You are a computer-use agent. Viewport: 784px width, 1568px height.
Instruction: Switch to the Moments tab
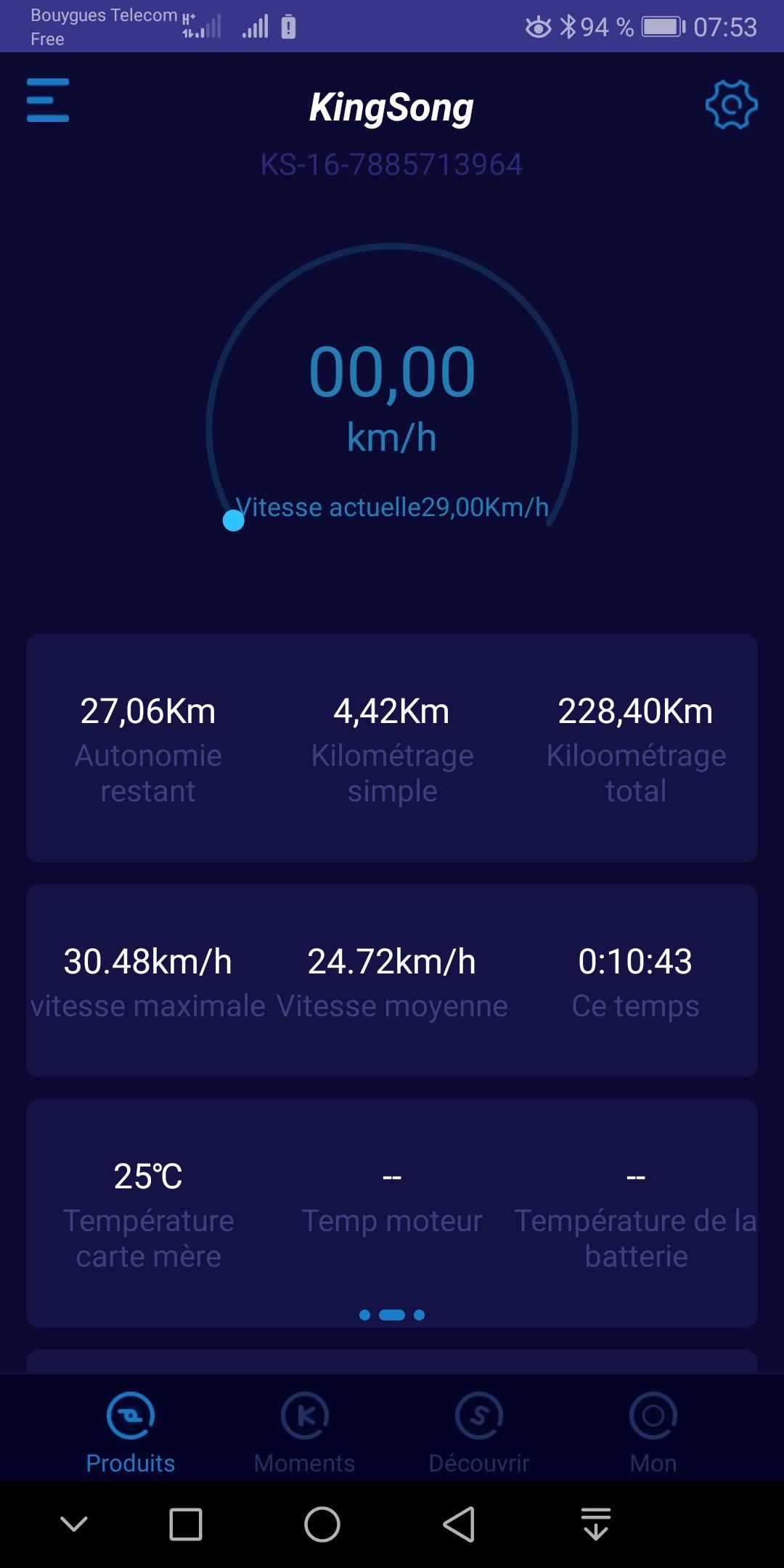(x=305, y=1433)
